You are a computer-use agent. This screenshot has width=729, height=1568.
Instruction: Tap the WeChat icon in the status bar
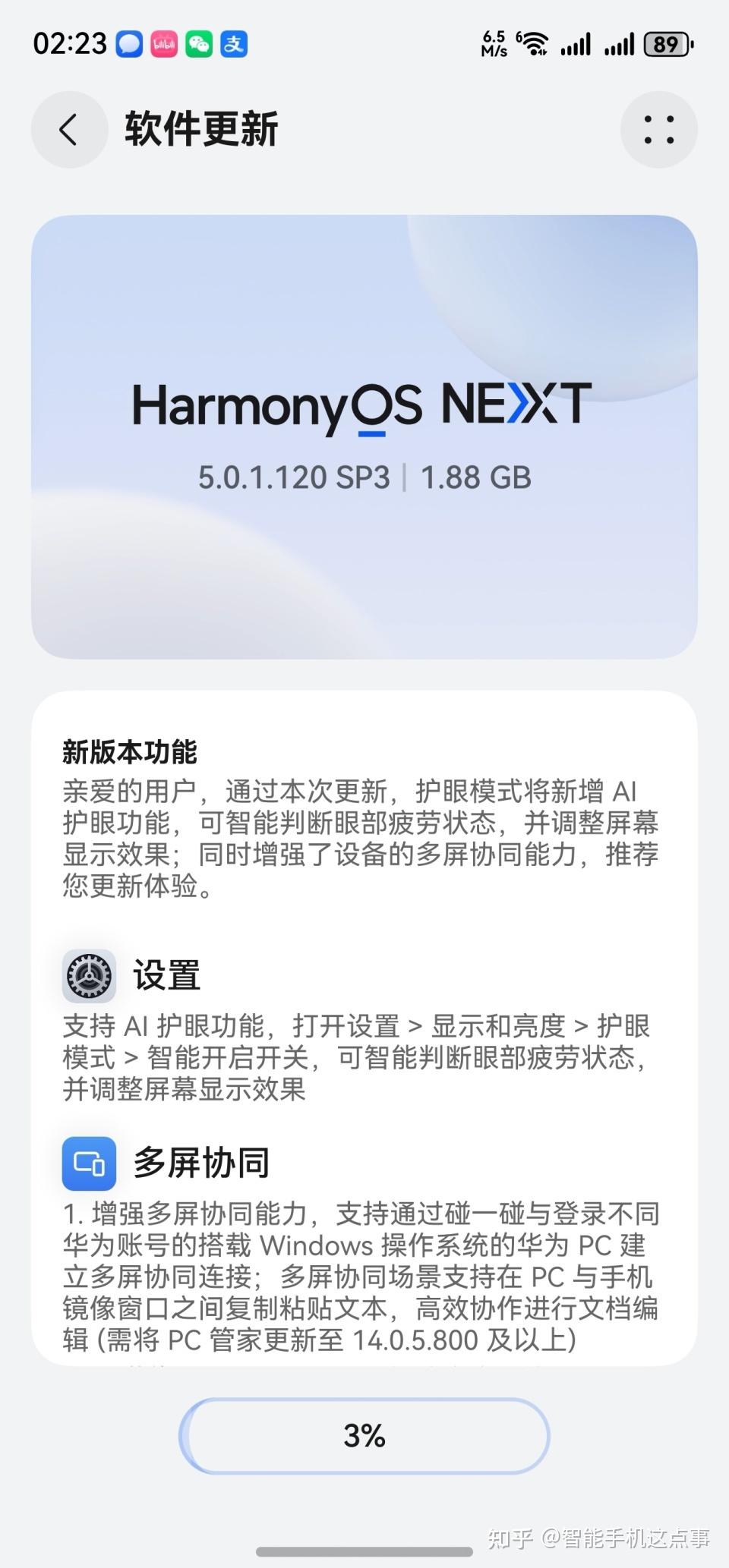pos(199,43)
